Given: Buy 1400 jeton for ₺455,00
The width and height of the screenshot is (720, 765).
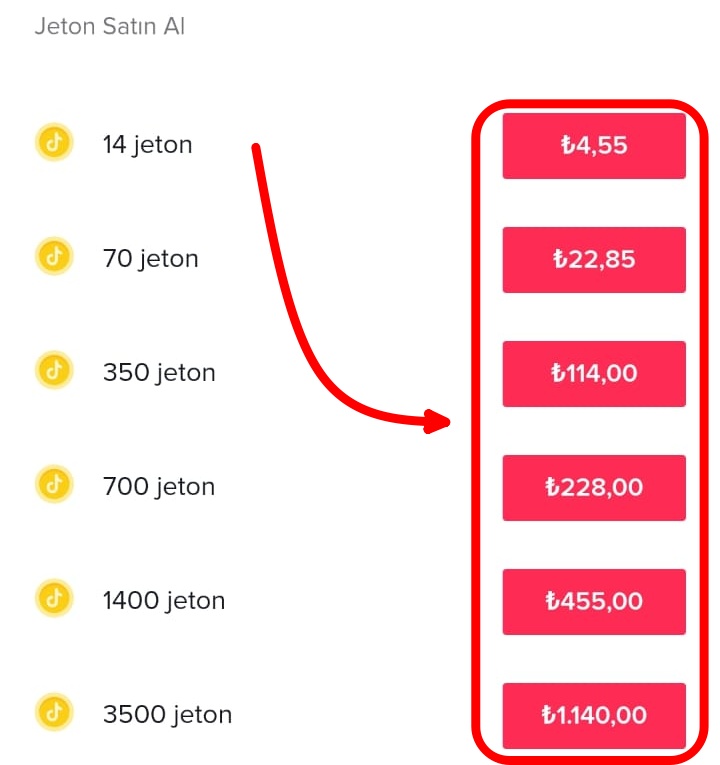Looking at the screenshot, I should (x=594, y=601).
